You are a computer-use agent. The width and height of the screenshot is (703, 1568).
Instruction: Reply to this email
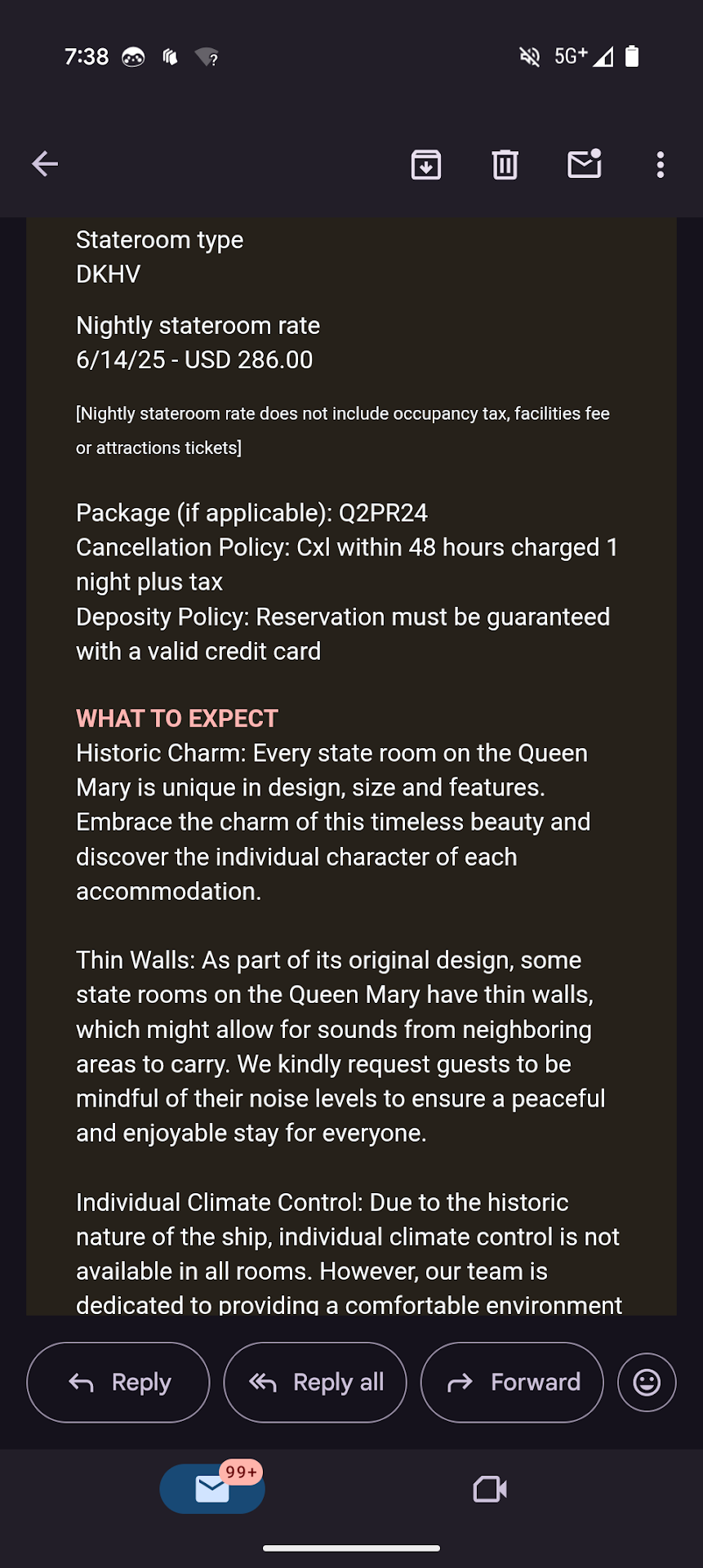point(118,1382)
